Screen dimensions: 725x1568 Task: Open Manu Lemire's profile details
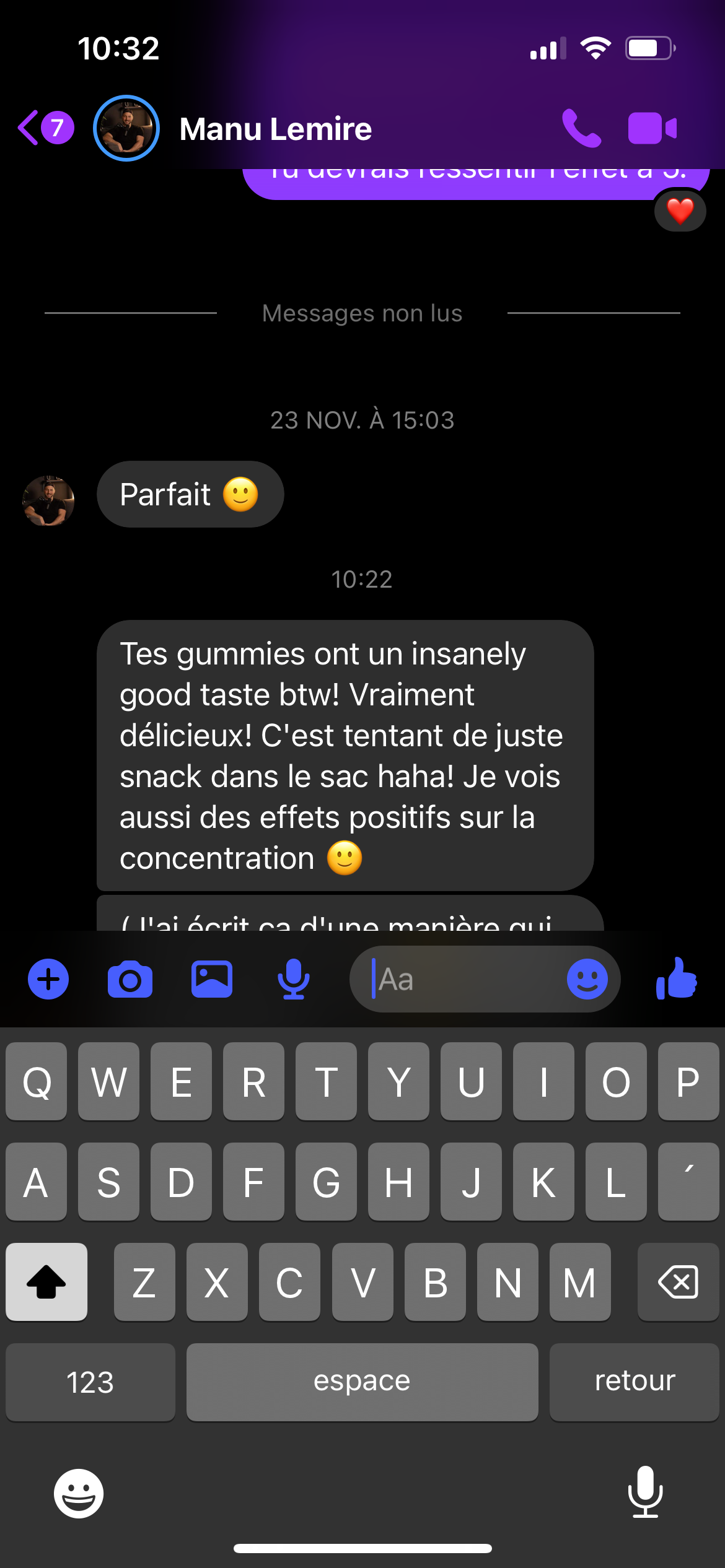point(275,129)
